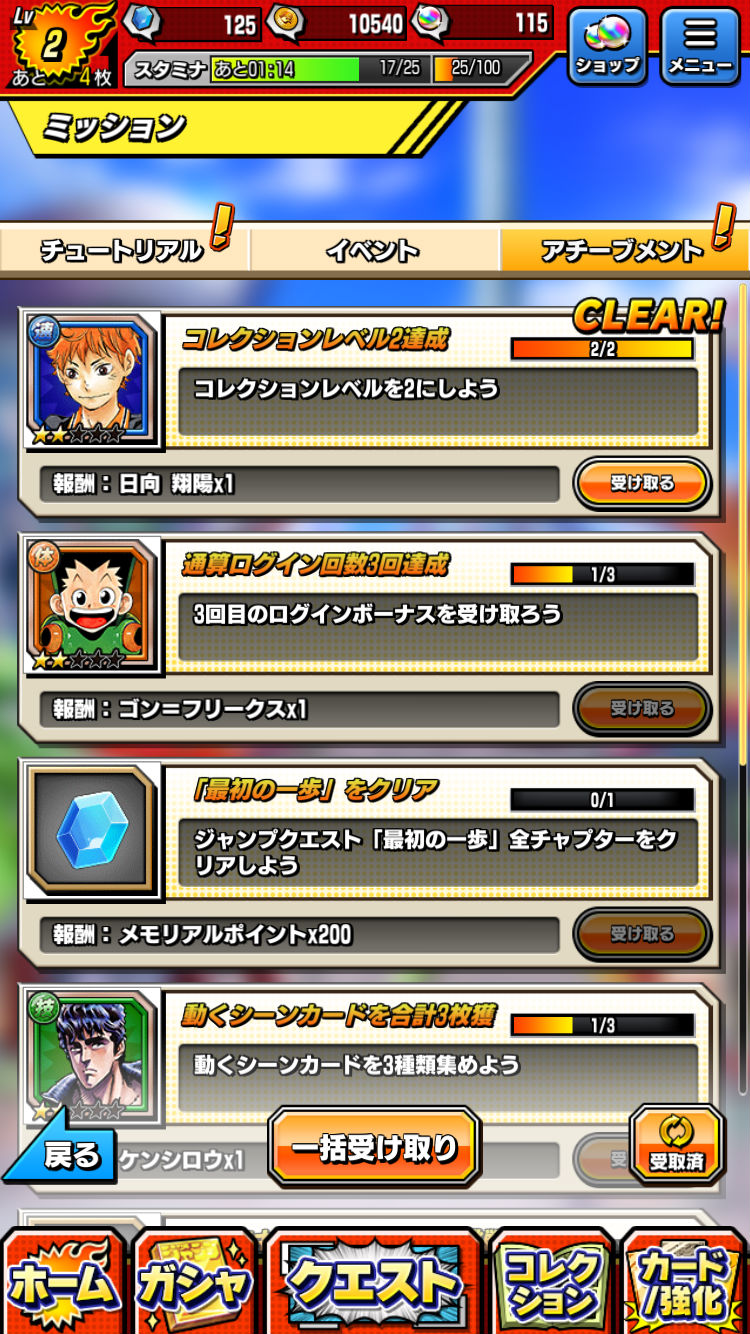Go back with the 戻る button
The width and height of the screenshot is (750, 1334).
(x=62, y=1152)
